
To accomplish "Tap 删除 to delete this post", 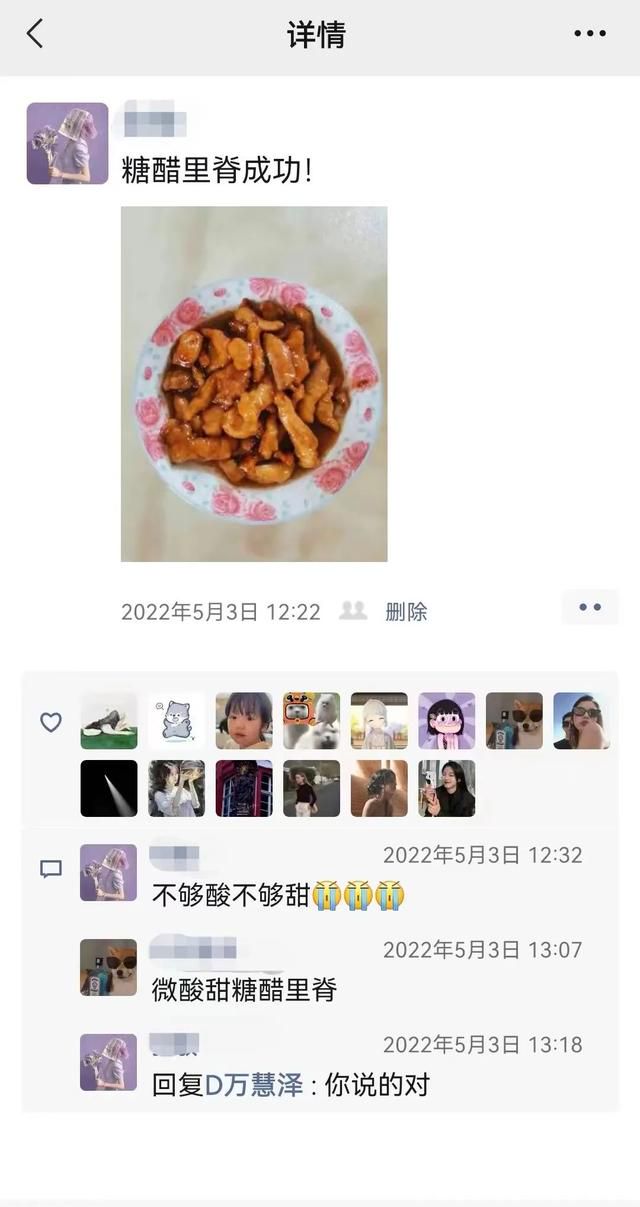I will tap(406, 611).
